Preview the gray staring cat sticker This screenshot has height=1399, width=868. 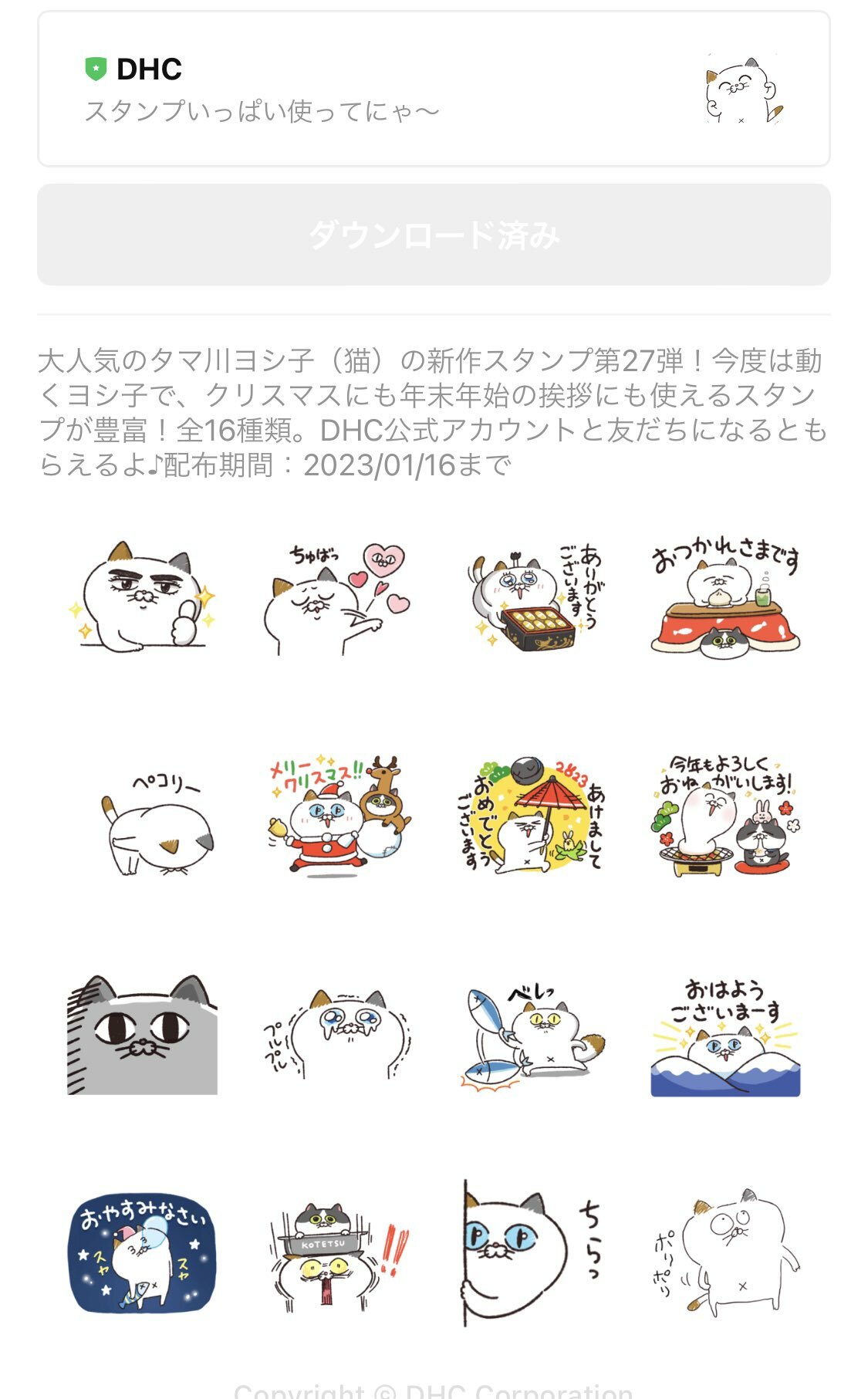pyautogui.click(x=142, y=1036)
